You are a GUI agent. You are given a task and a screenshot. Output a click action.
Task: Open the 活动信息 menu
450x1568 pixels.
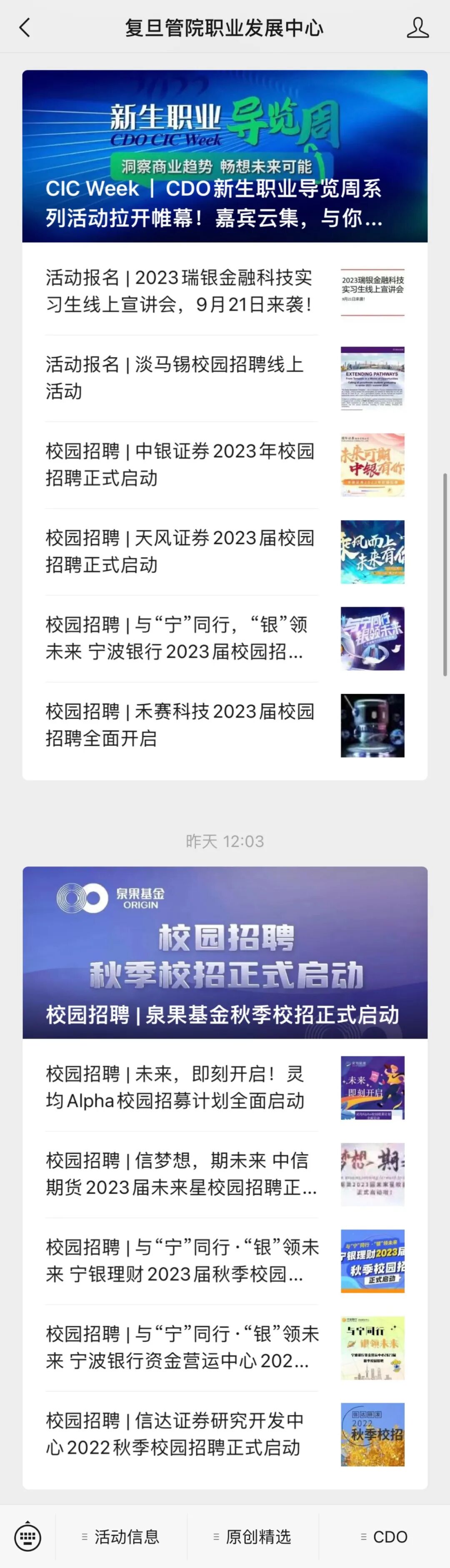click(x=120, y=1537)
